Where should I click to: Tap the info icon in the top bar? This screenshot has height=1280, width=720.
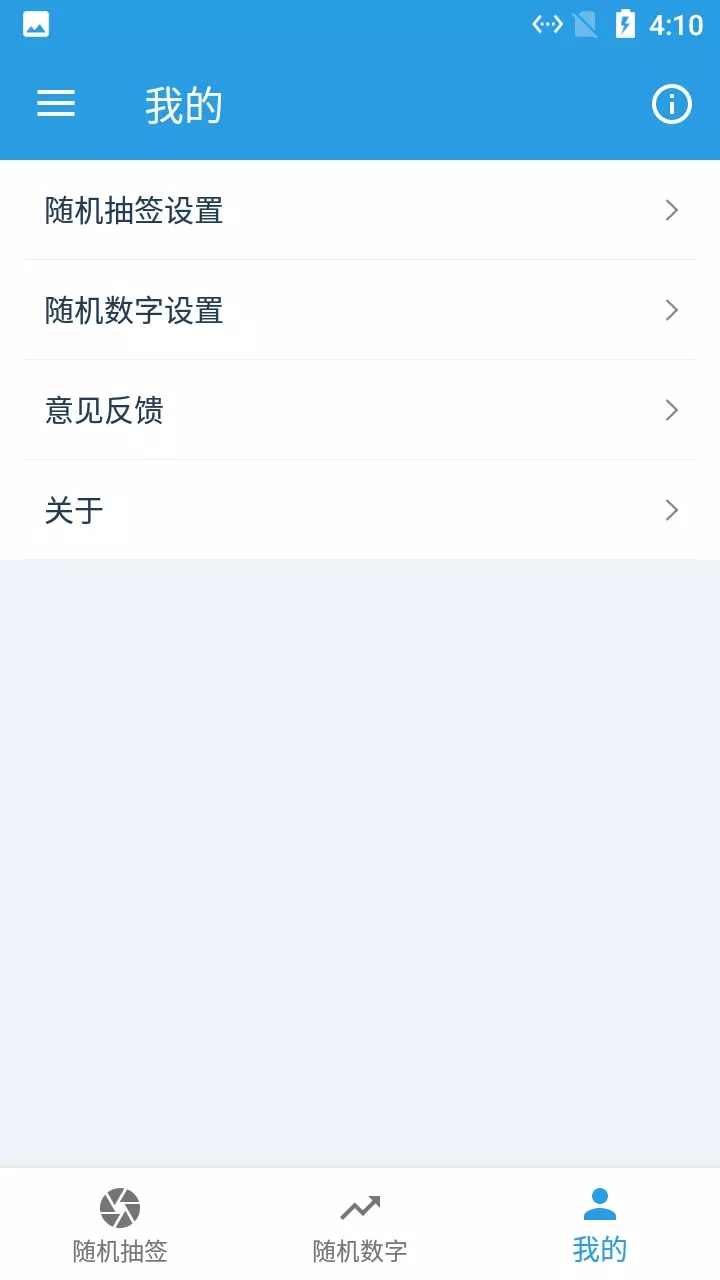671,104
